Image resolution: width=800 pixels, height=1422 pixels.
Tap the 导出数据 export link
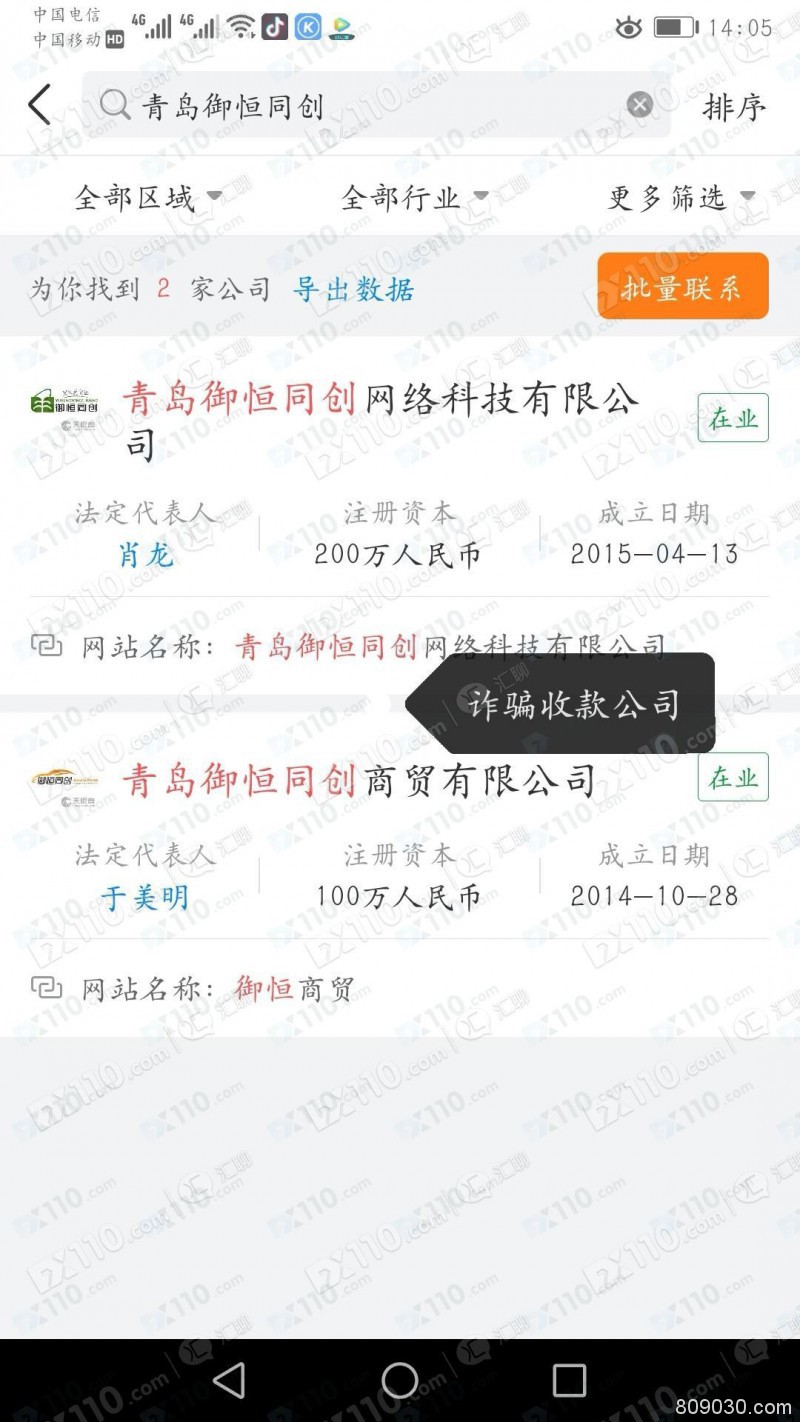point(353,290)
